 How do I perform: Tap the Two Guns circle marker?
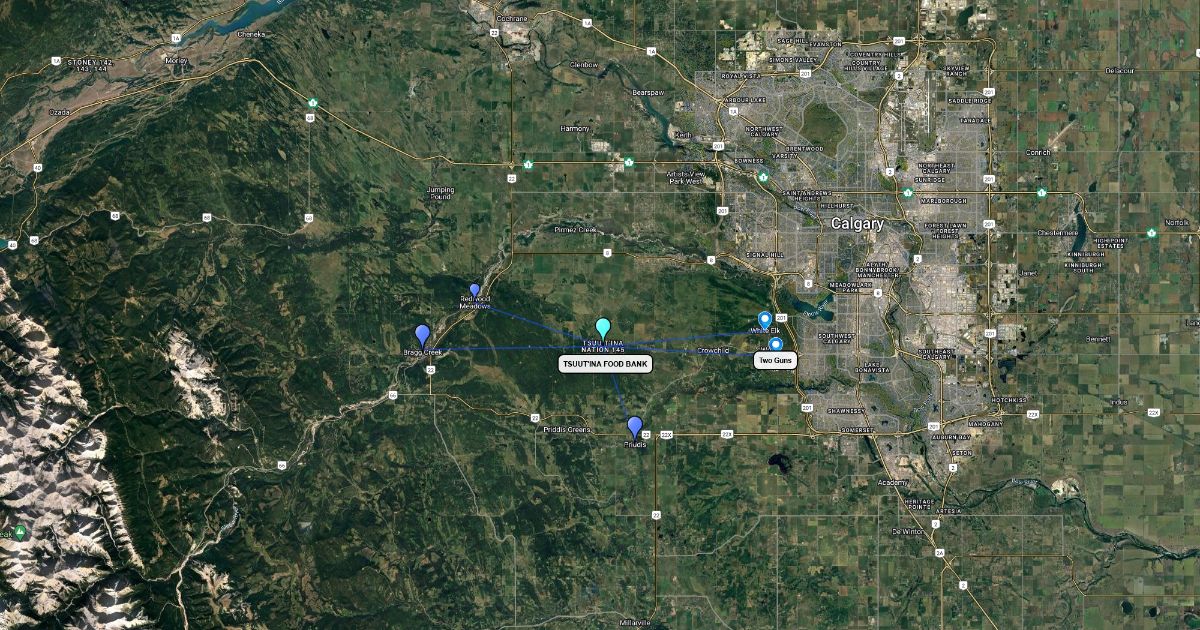(x=775, y=344)
